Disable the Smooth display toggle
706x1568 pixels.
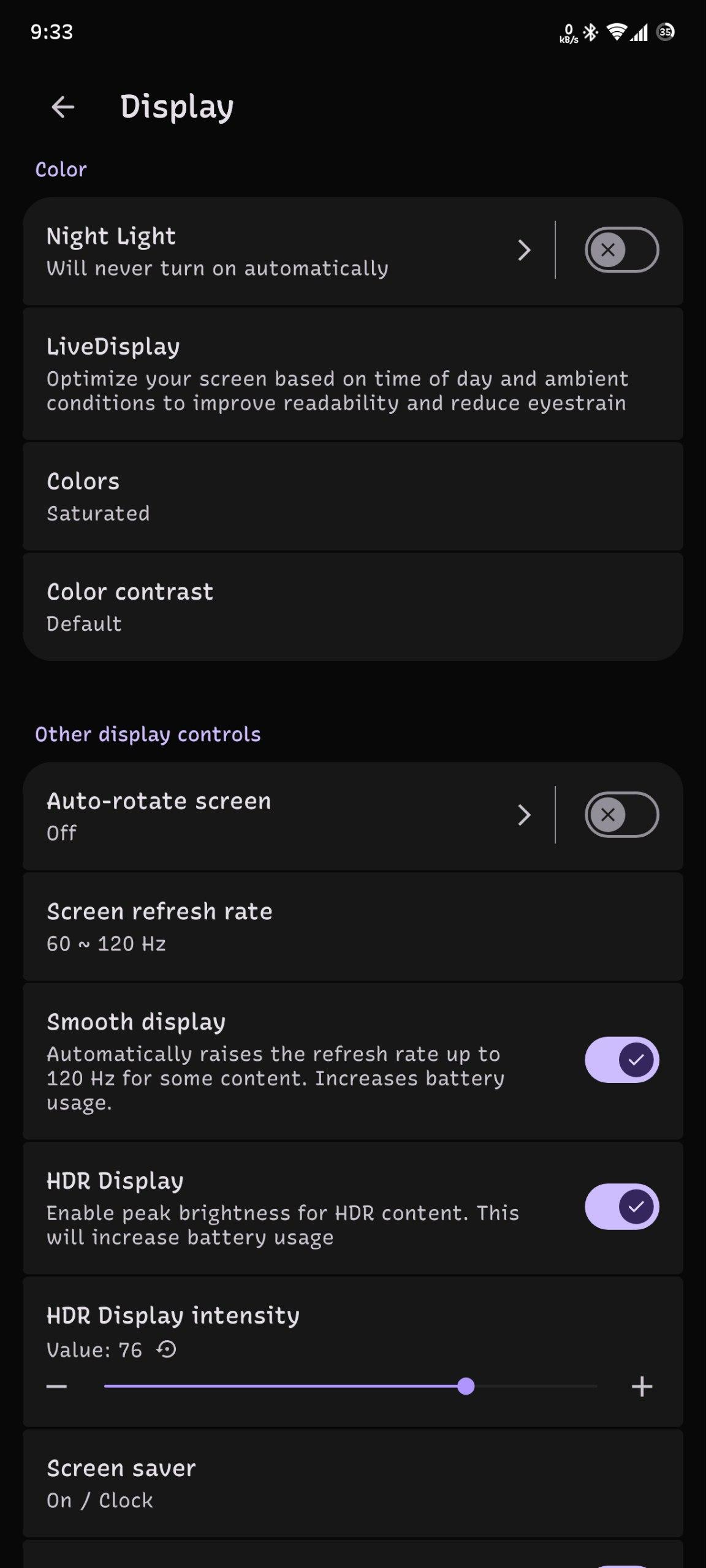point(621,1060)
